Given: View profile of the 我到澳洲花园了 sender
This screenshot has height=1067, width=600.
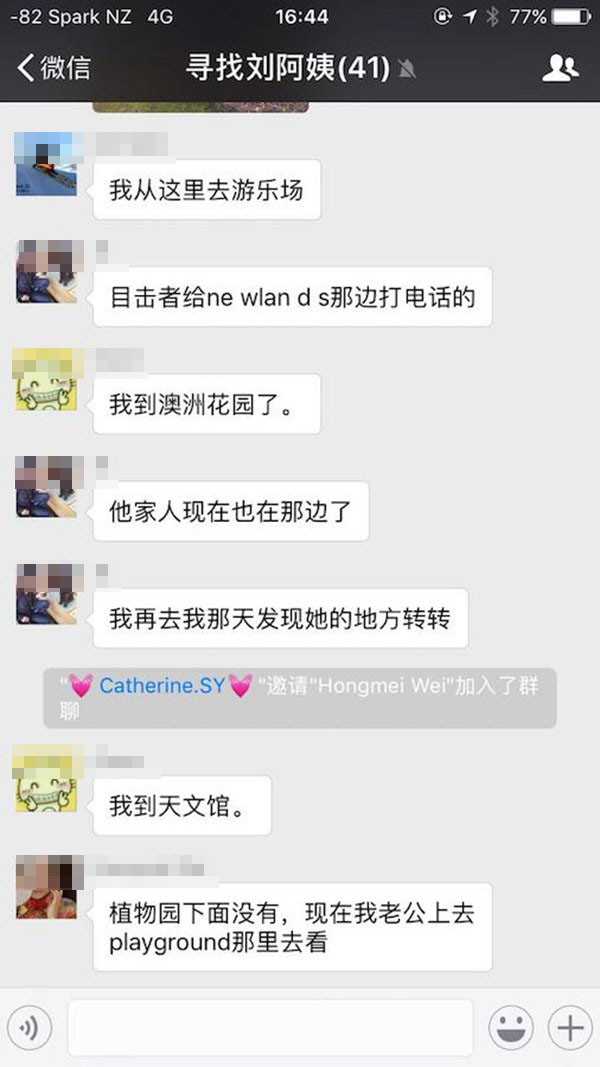Looking at the screenshot, I should pyautogui.click(x=46, y=380).
